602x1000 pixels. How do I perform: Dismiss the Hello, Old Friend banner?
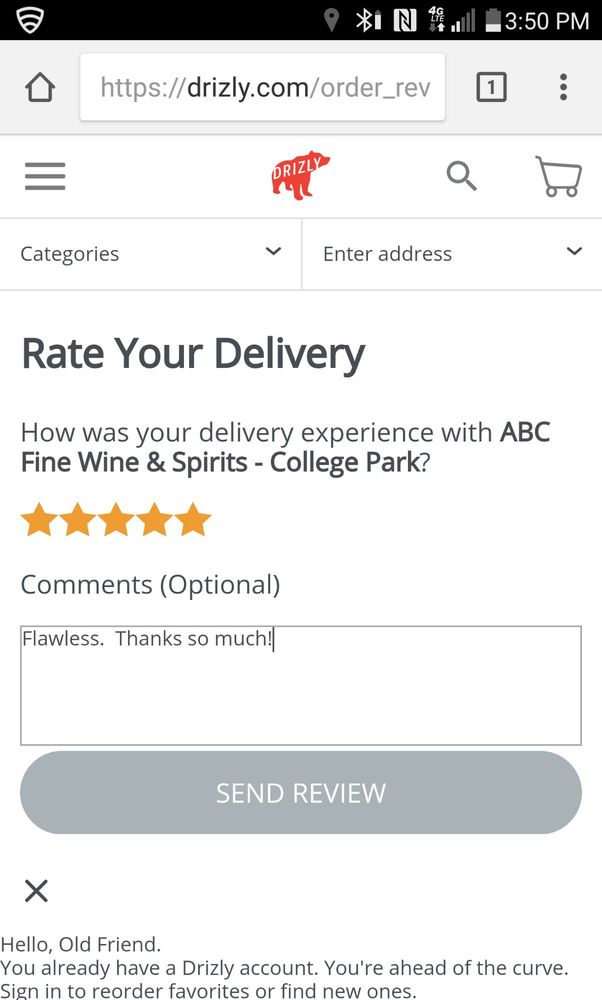(36, 890)
